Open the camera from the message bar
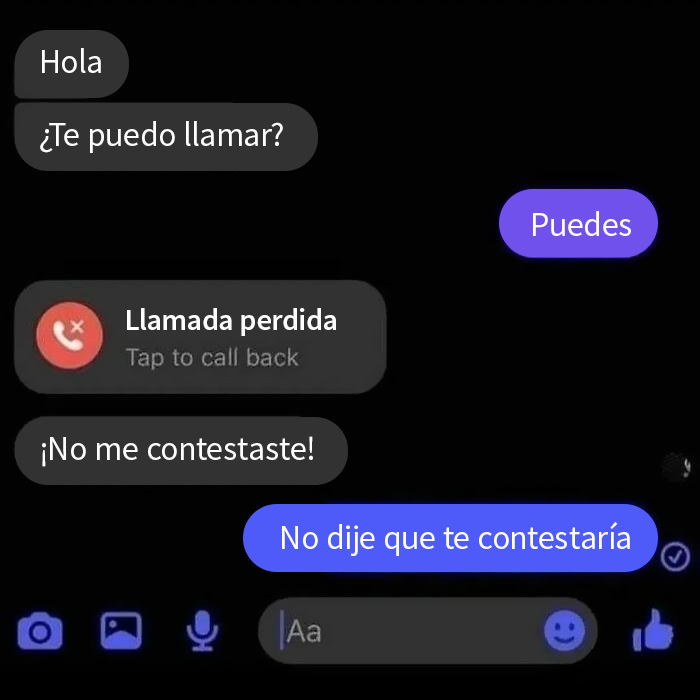 [40, 631]
